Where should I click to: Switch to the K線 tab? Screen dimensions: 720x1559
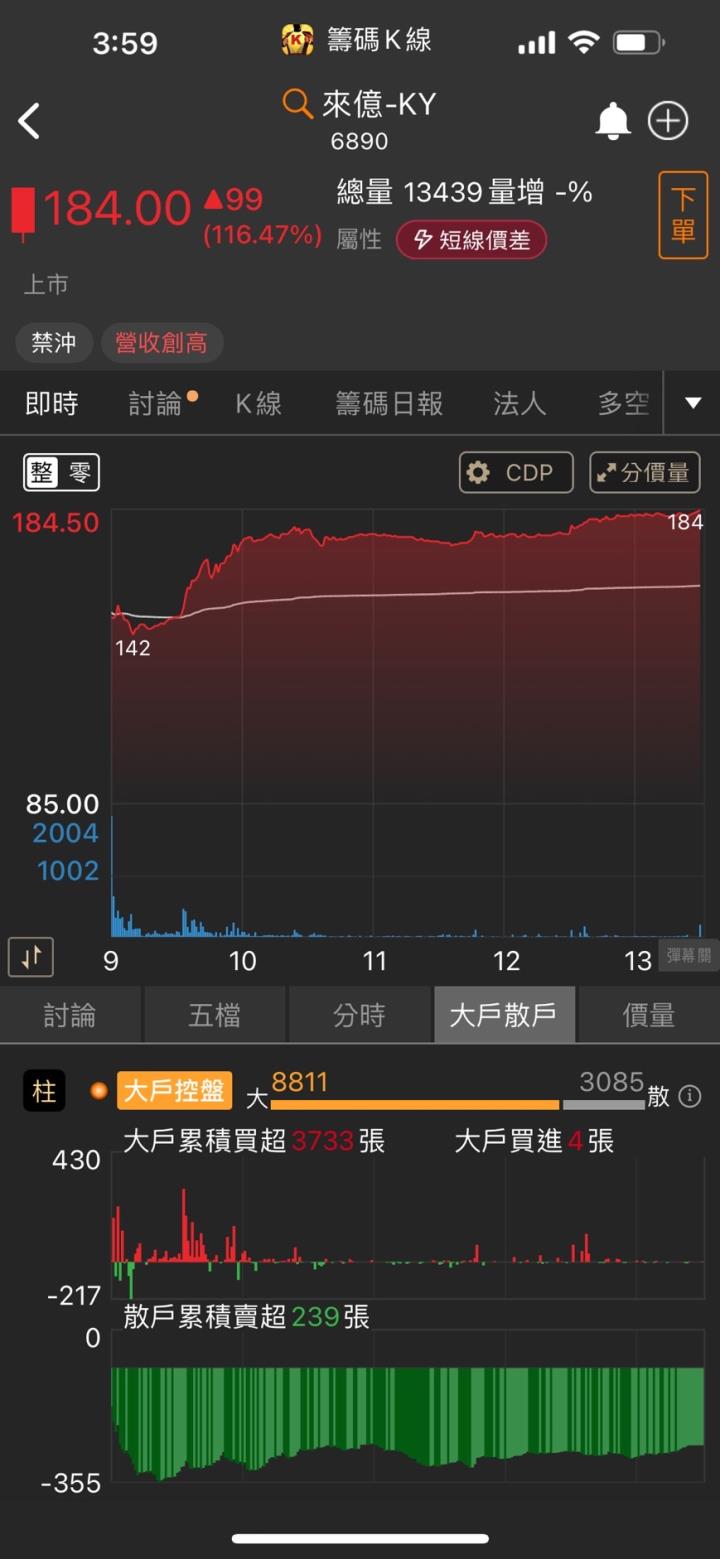pyautogui.click(x=258, y=402)
